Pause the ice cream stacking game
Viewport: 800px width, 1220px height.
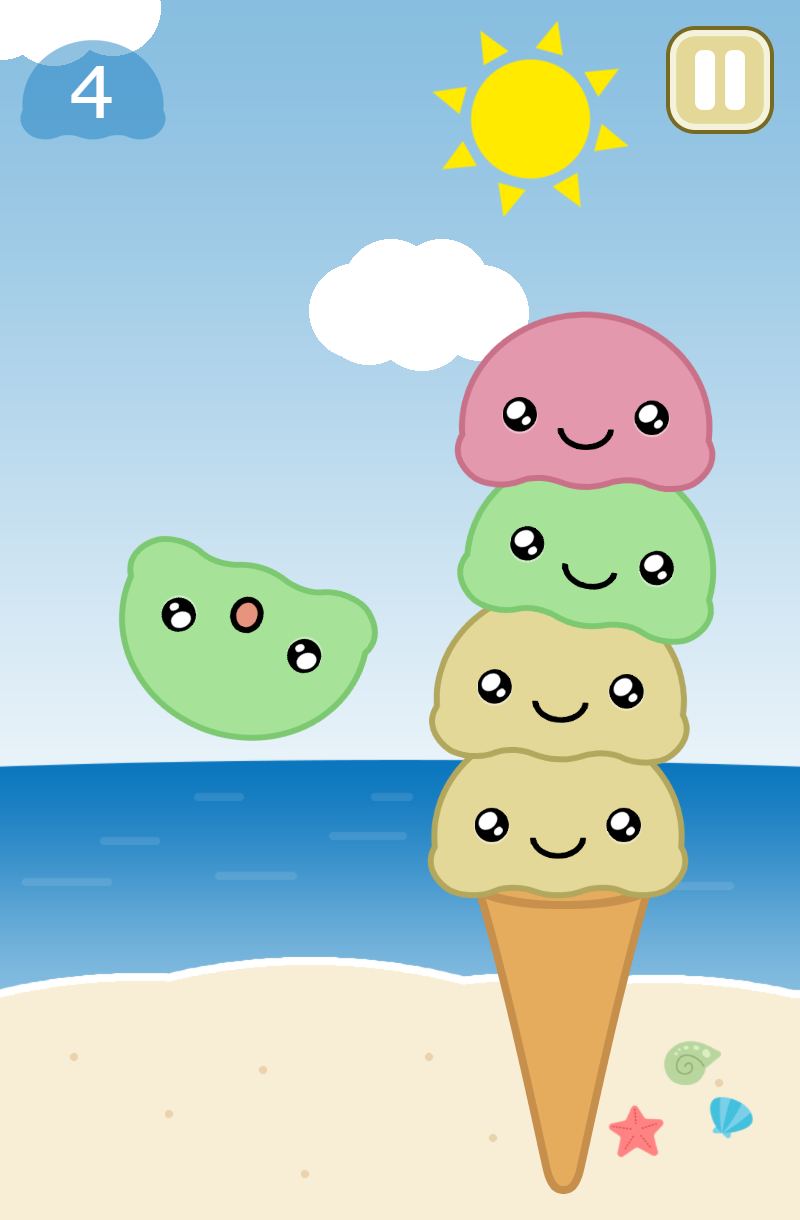click(720, 80)
